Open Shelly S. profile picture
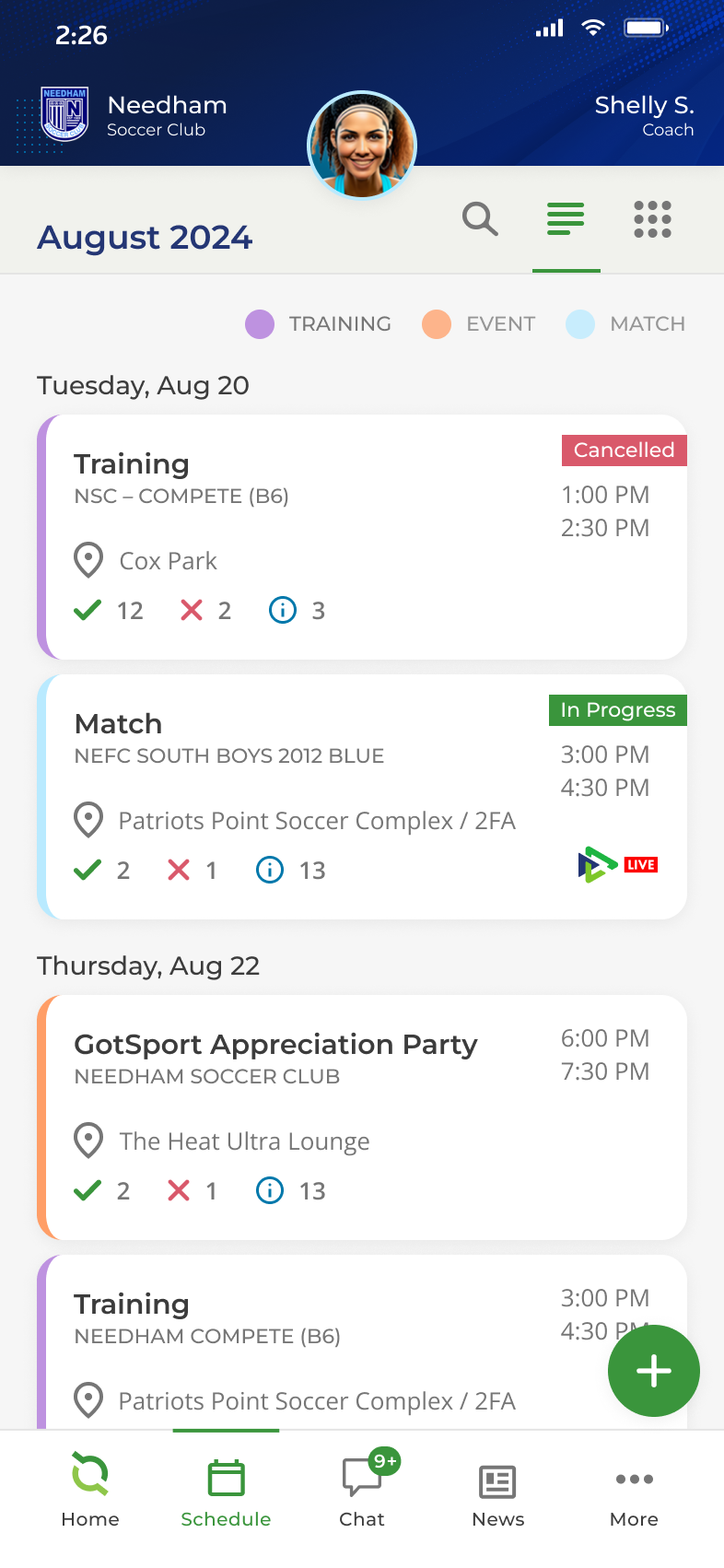Screen dimensions: 724x1568 coord(362,145)
